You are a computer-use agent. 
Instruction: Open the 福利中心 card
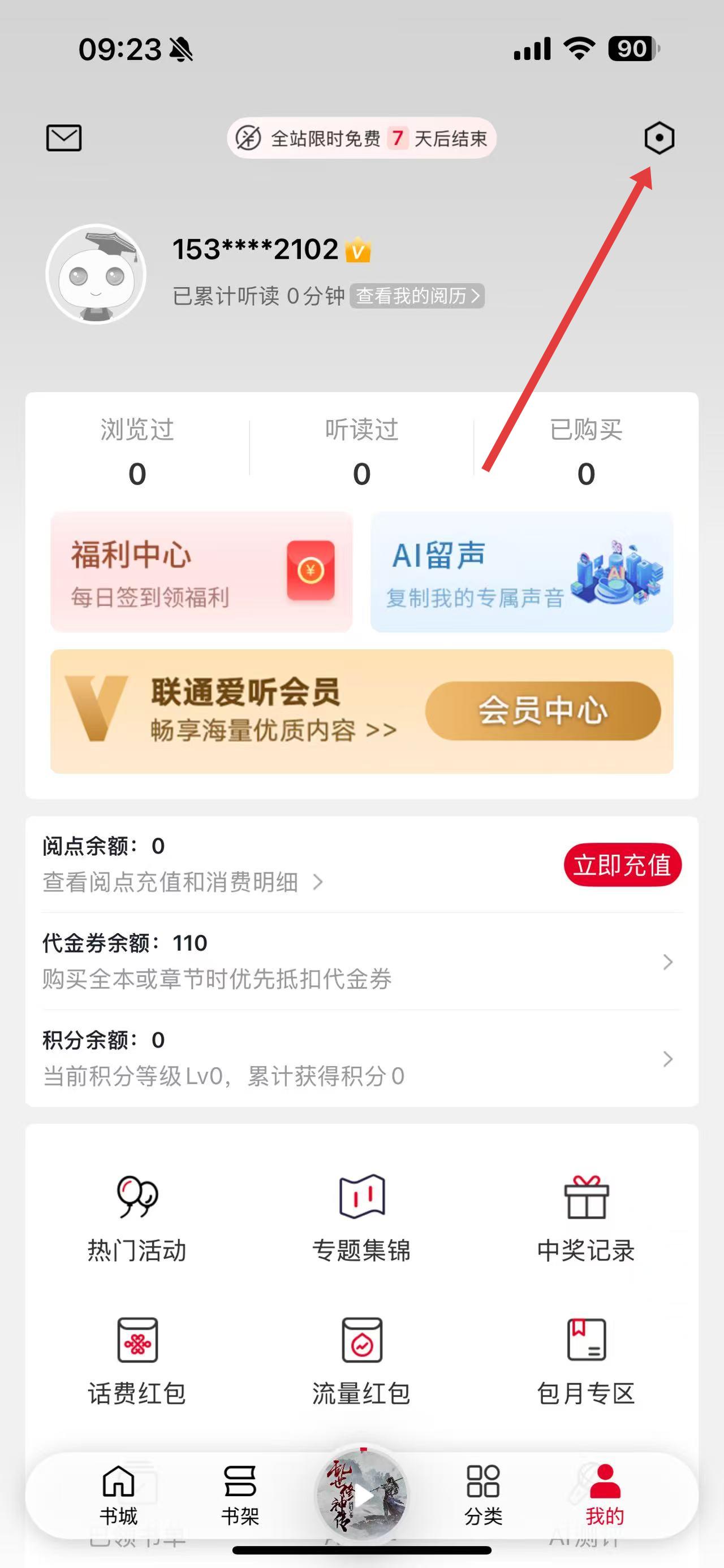pos(201,571)
